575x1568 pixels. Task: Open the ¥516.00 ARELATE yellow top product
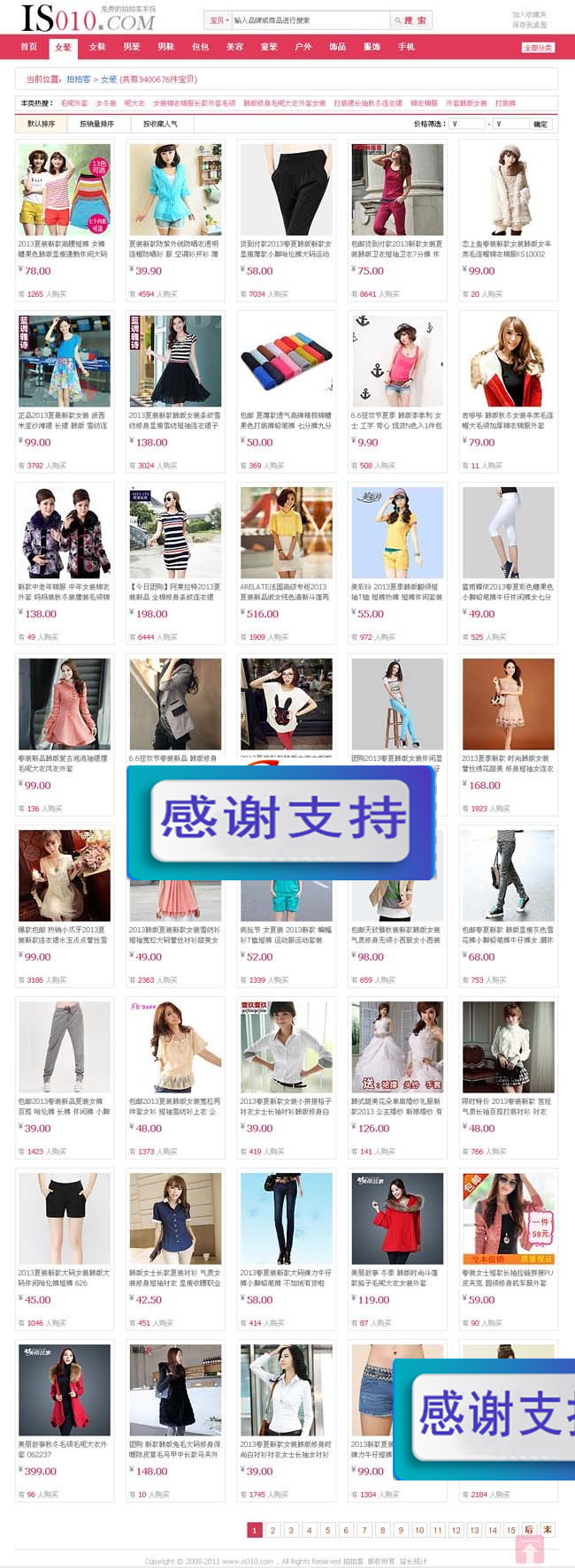[287, 532]
